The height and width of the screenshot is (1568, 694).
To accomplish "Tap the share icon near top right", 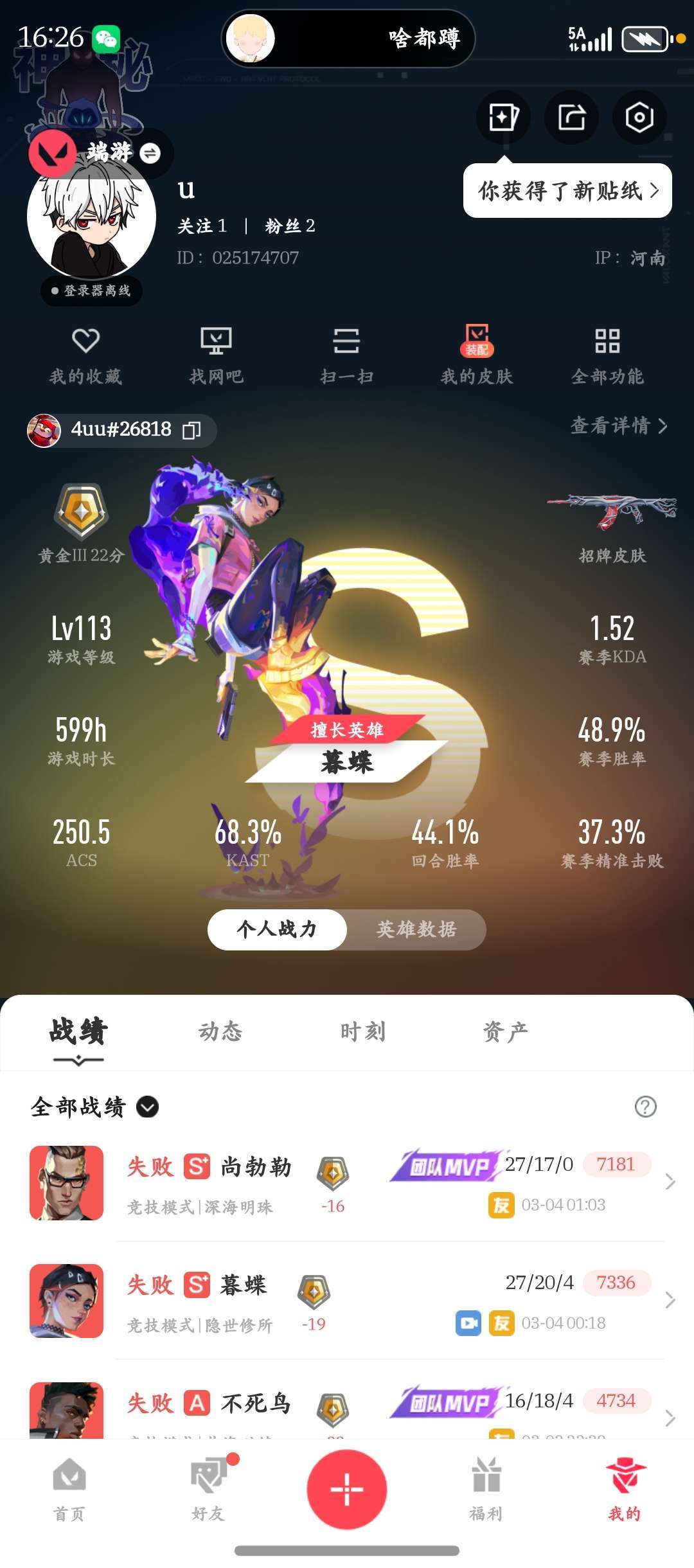I will [x=571, y=118].
